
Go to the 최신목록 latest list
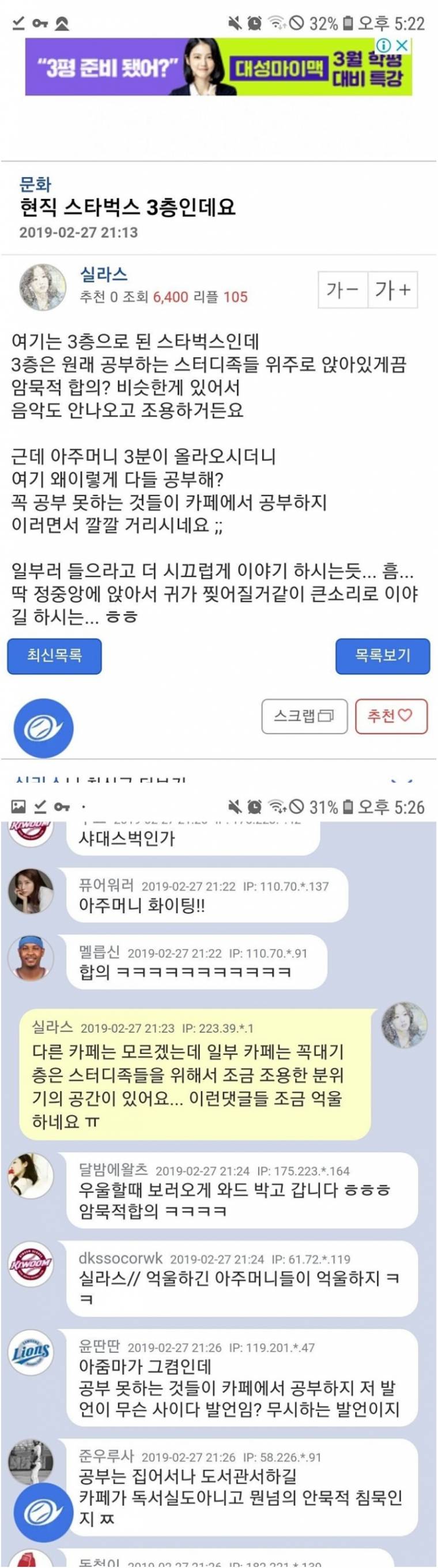click(54, 656)
